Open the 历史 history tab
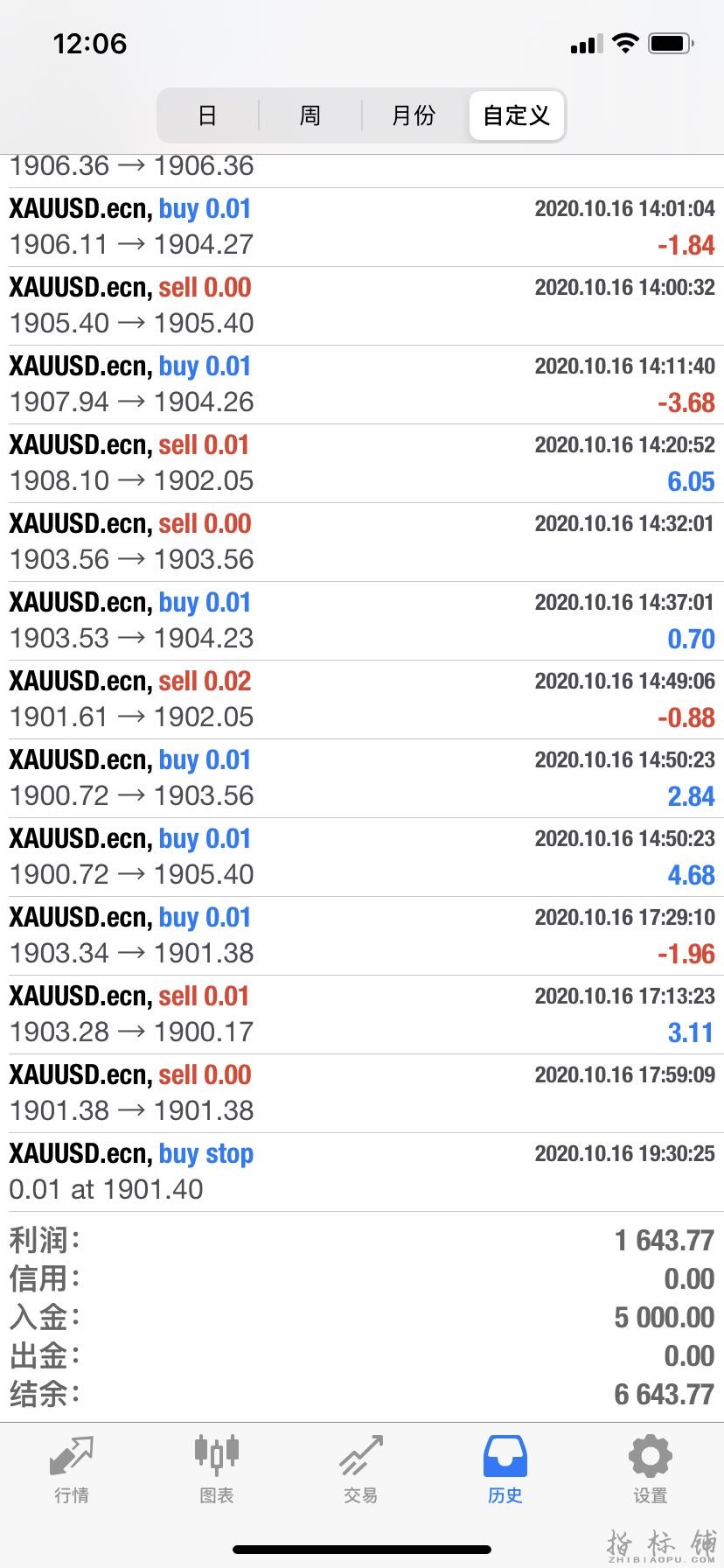This screenshot has height=1568, width=724. tap(505, 1470)
